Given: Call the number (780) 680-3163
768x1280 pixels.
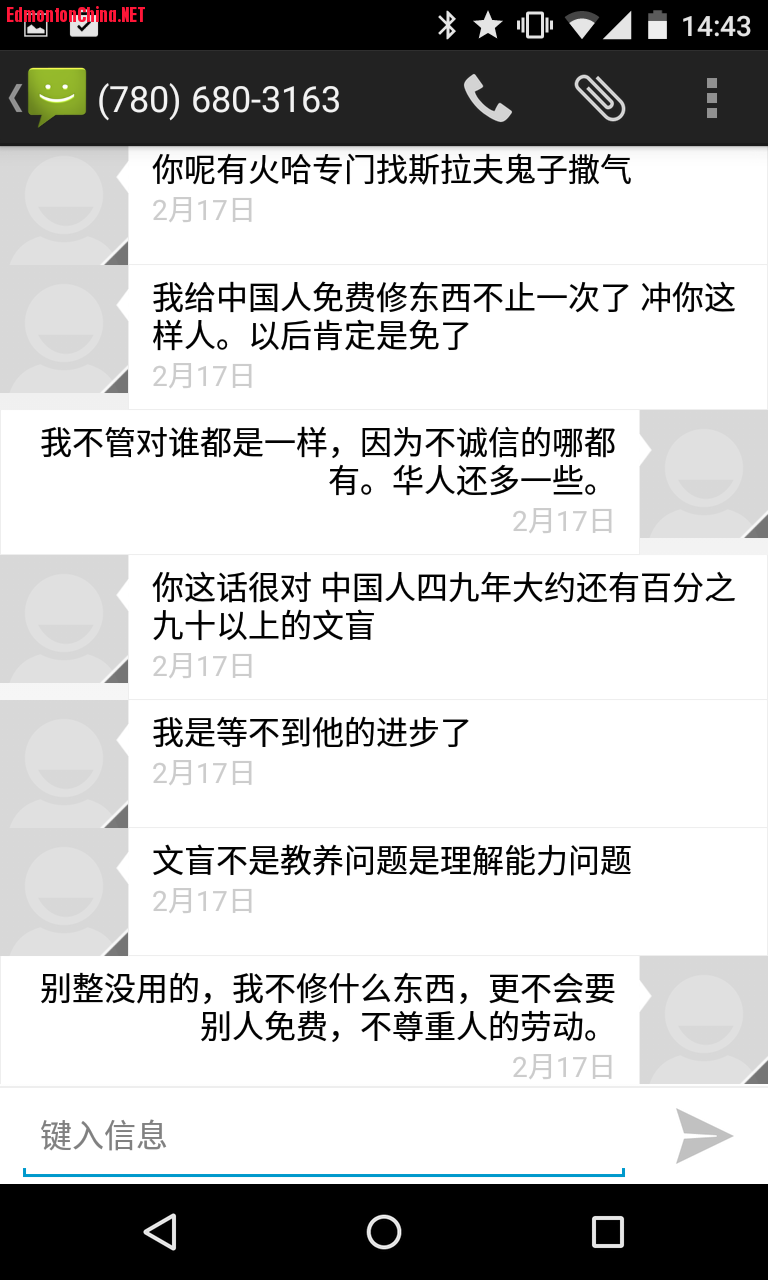Looking at the screenshot, I should tap(487, 99).
